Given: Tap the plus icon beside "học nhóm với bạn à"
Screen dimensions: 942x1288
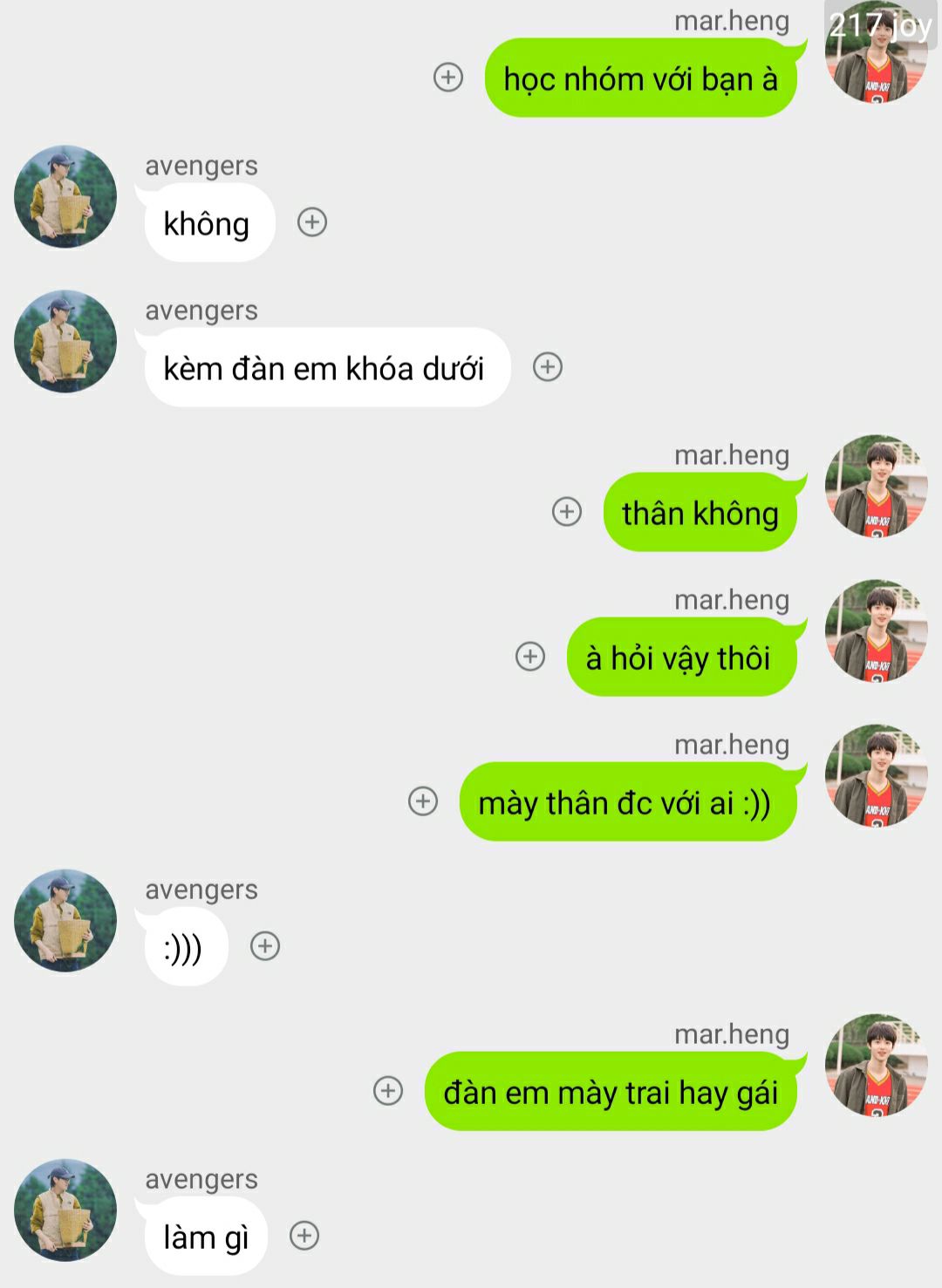Looking at the screenshot, I should 448,78.
